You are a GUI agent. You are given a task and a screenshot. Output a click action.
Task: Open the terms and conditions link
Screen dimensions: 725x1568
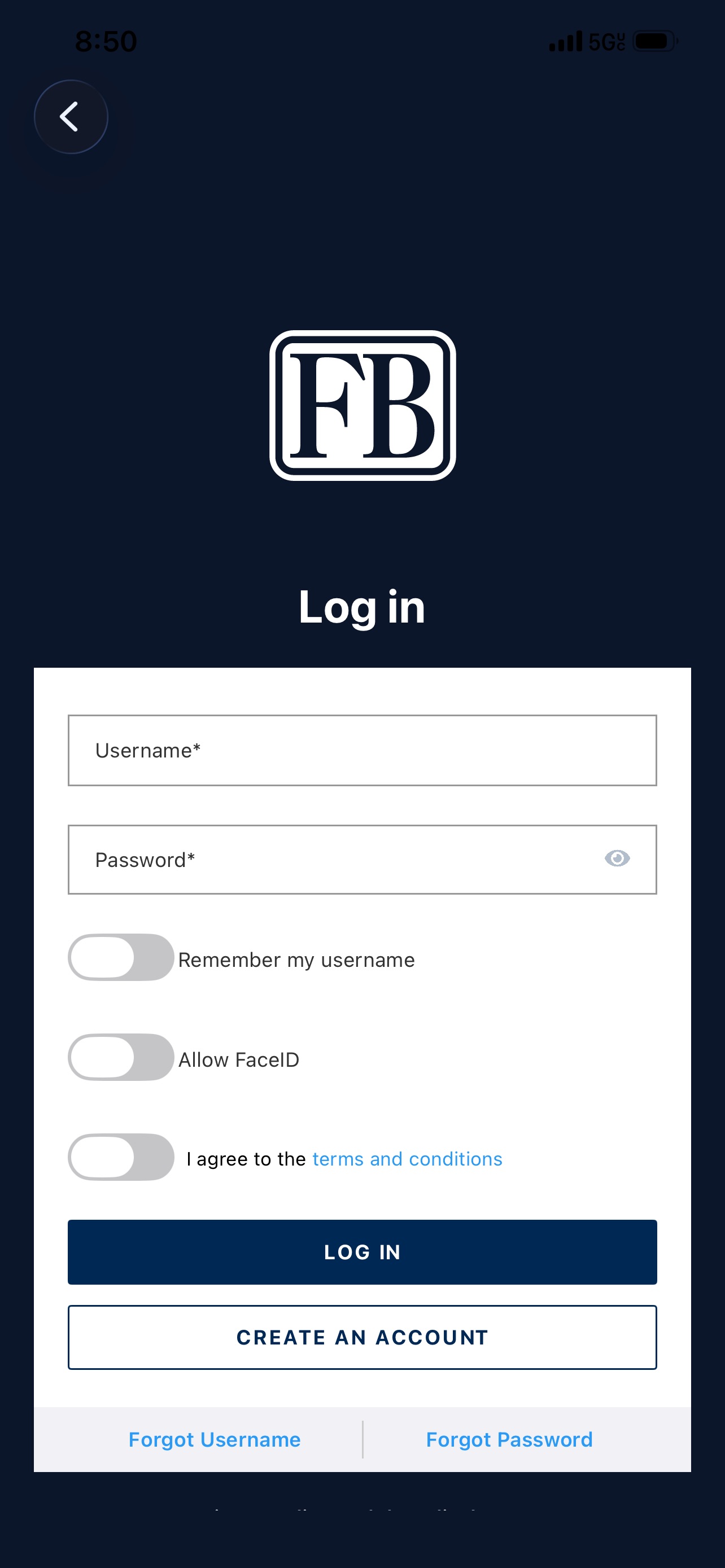(x=407, y=1159)
